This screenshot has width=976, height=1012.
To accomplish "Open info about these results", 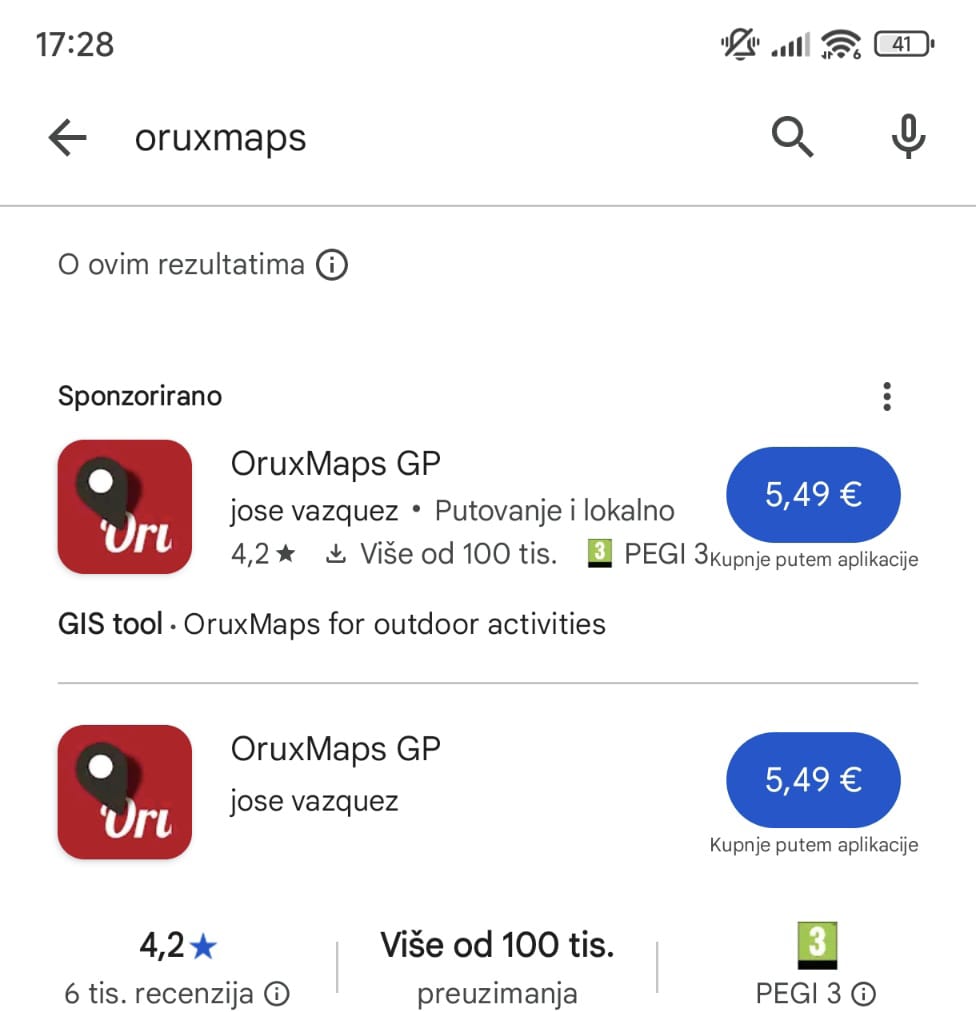I will [x=332, y=265].
